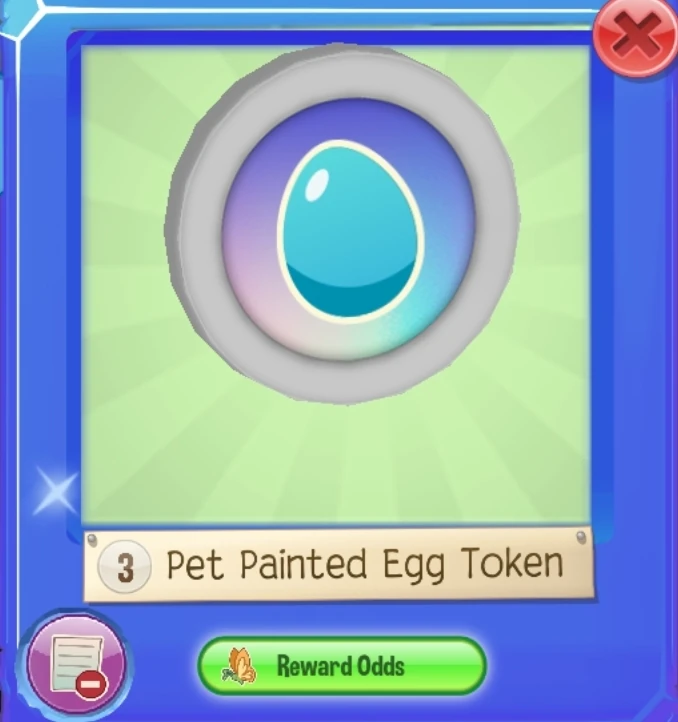View the Reward Odds
Image resolution: width=678 pixels, height=722 pixels.
pos(341,666)
